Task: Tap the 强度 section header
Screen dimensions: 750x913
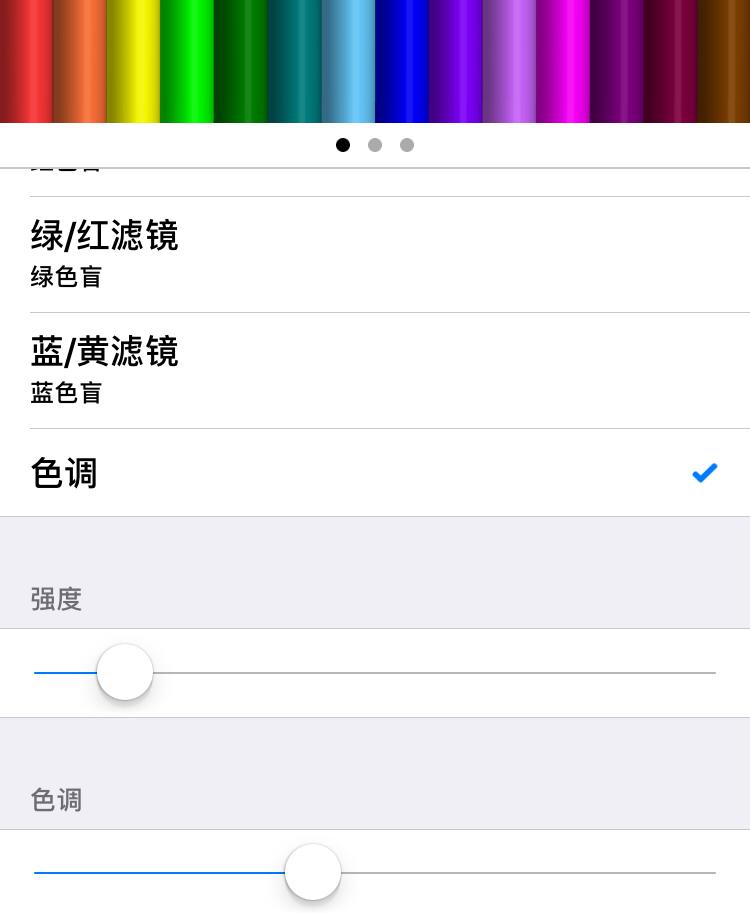Action: tap(56, 600)
